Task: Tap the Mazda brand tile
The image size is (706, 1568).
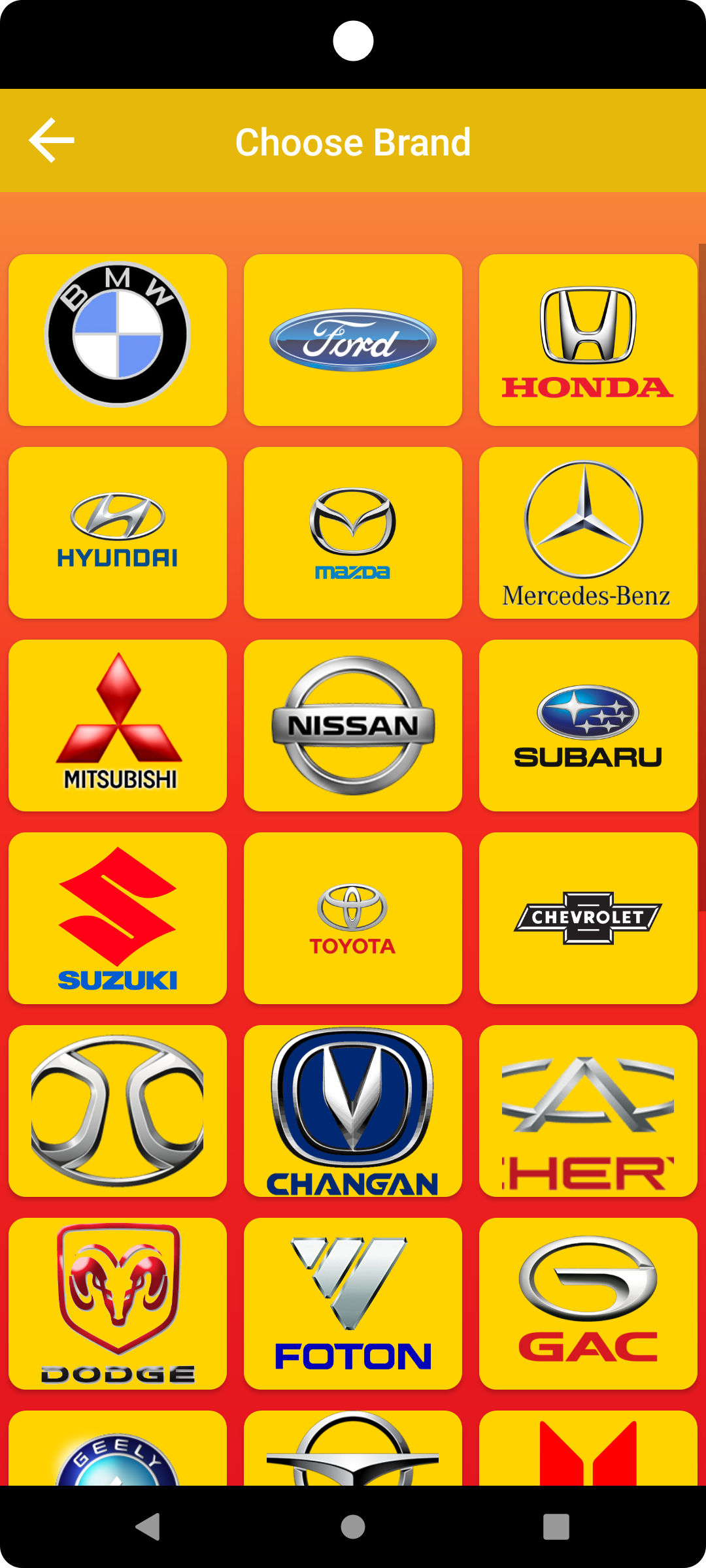Action: [353, 532]
